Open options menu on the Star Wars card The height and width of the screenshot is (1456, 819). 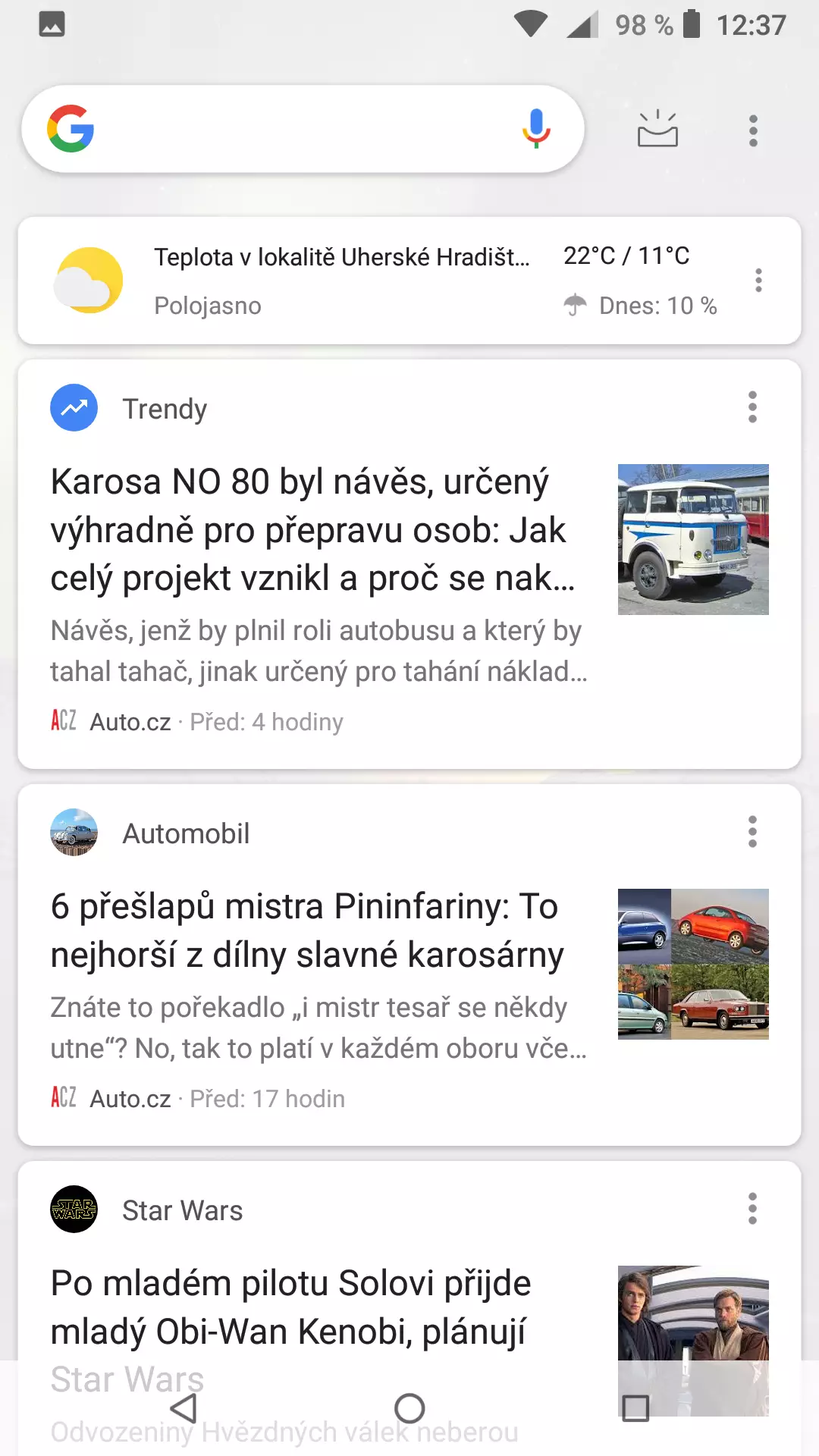[752, 1209]
